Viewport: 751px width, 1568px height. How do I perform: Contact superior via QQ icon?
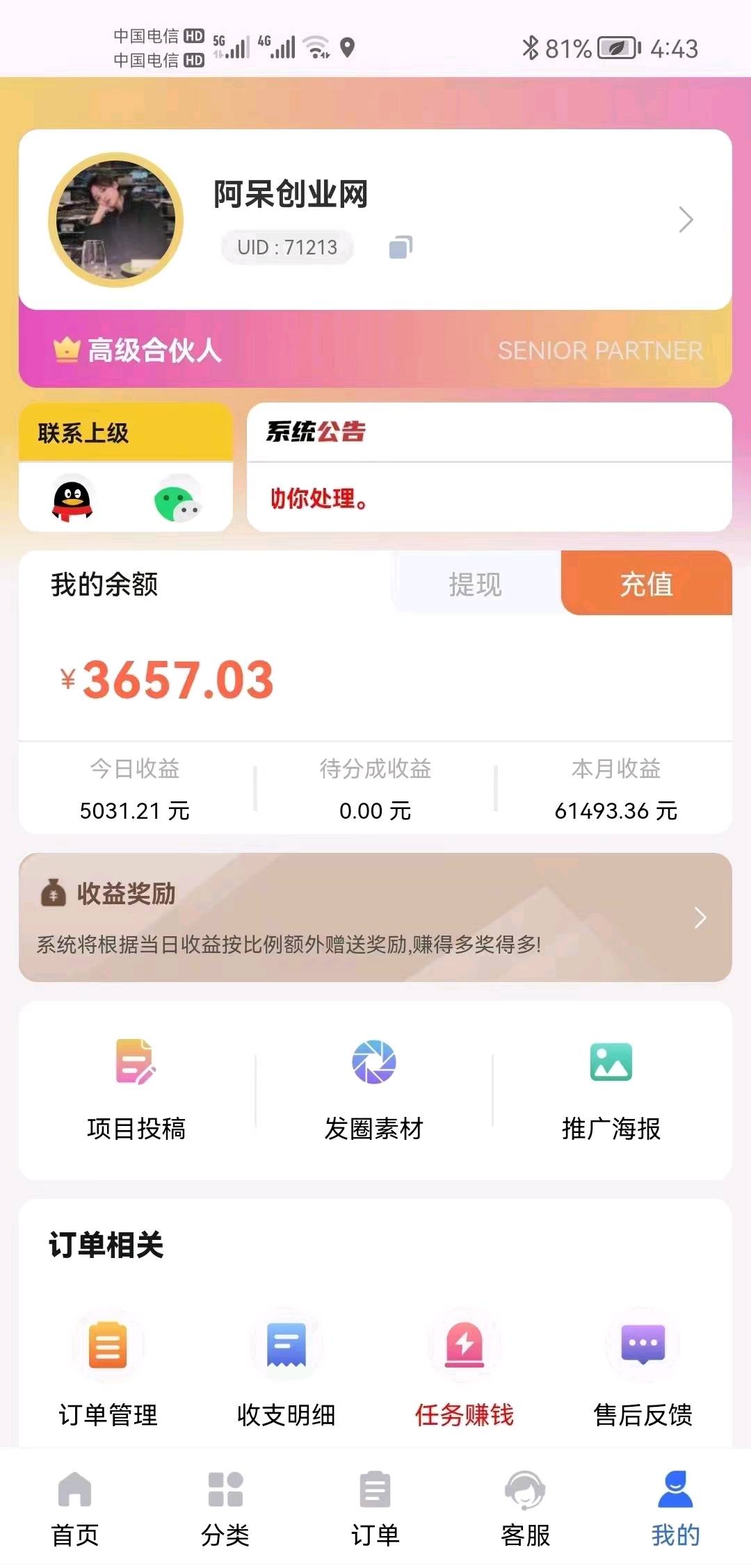[72, 498]
